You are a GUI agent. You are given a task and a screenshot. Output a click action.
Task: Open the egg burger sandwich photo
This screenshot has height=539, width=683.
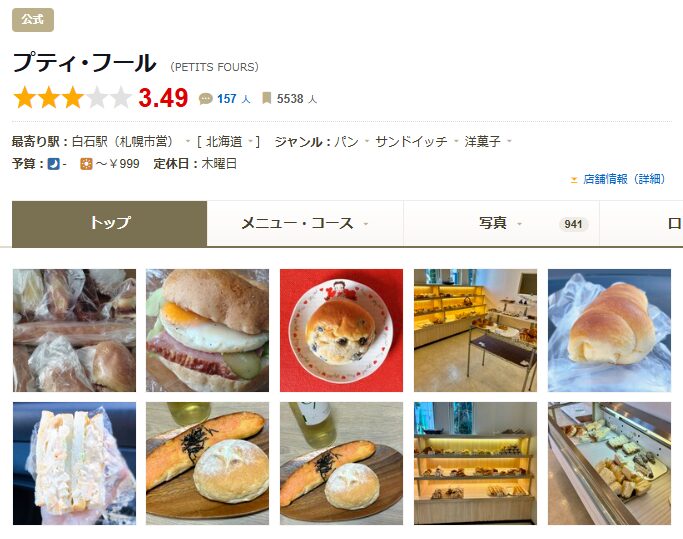tap(207, 330)
